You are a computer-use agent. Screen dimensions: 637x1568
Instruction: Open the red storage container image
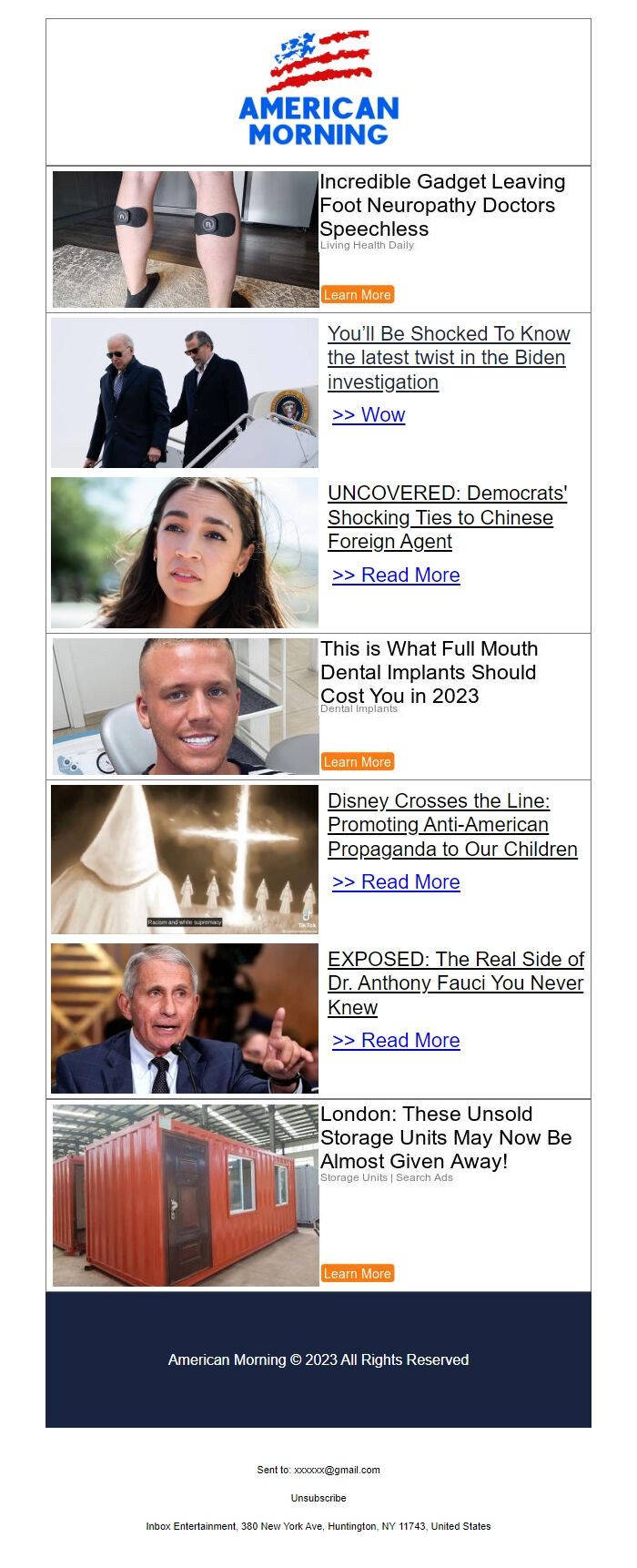pyautogui.click(x=186, y=1196)
